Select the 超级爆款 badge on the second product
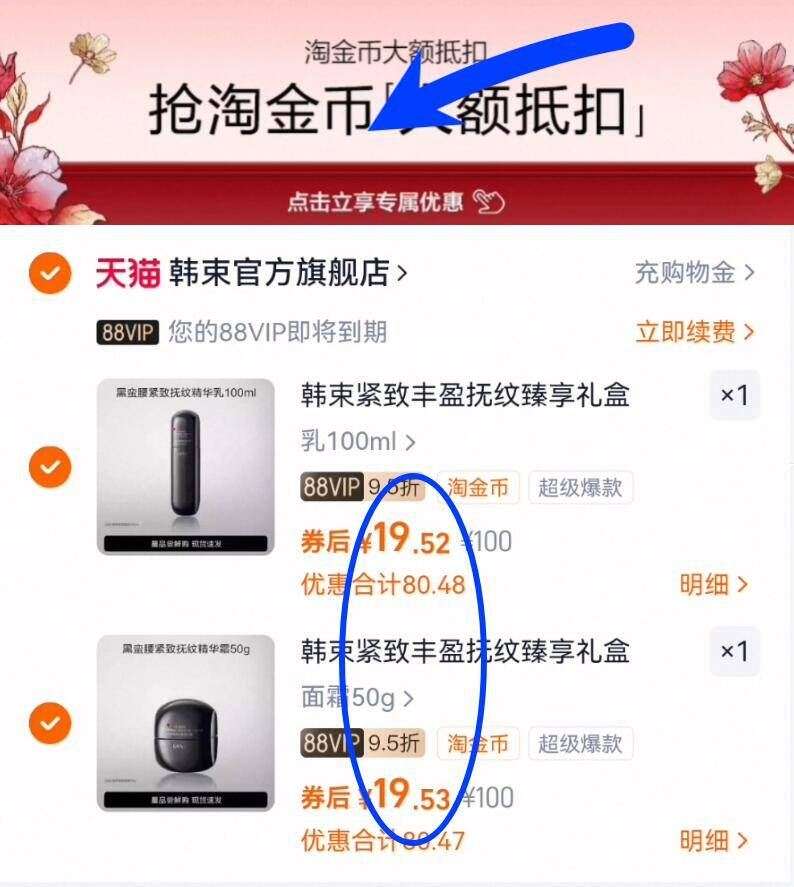 pos(580,744)
